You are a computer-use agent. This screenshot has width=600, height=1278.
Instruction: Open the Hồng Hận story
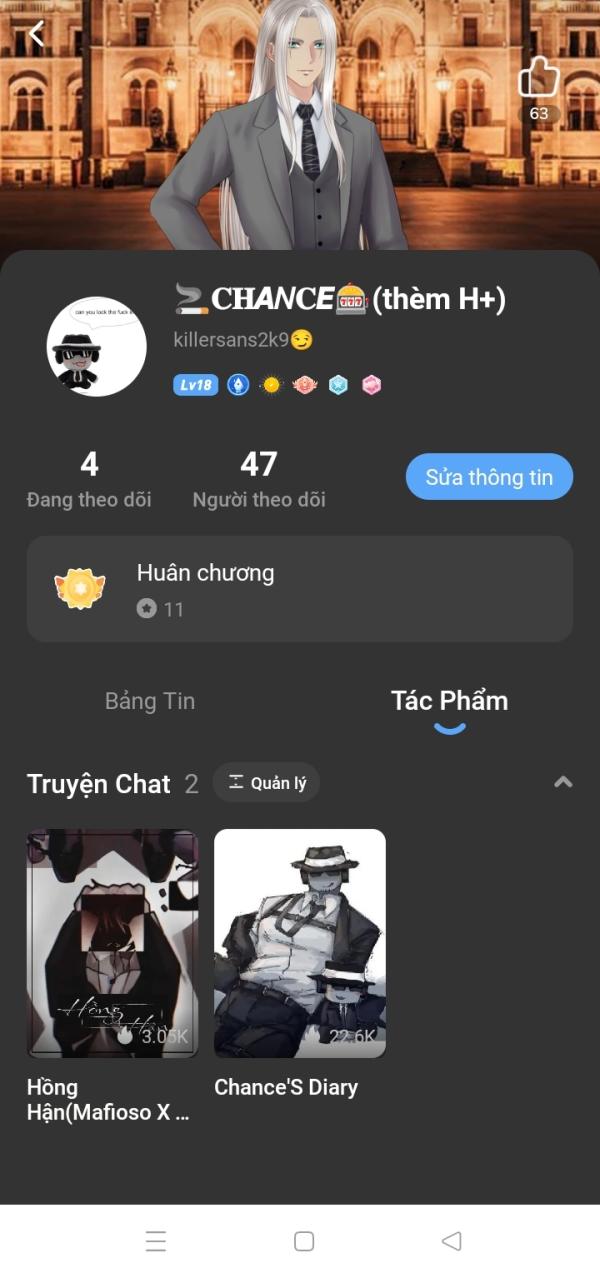click(x=112, y=943)
